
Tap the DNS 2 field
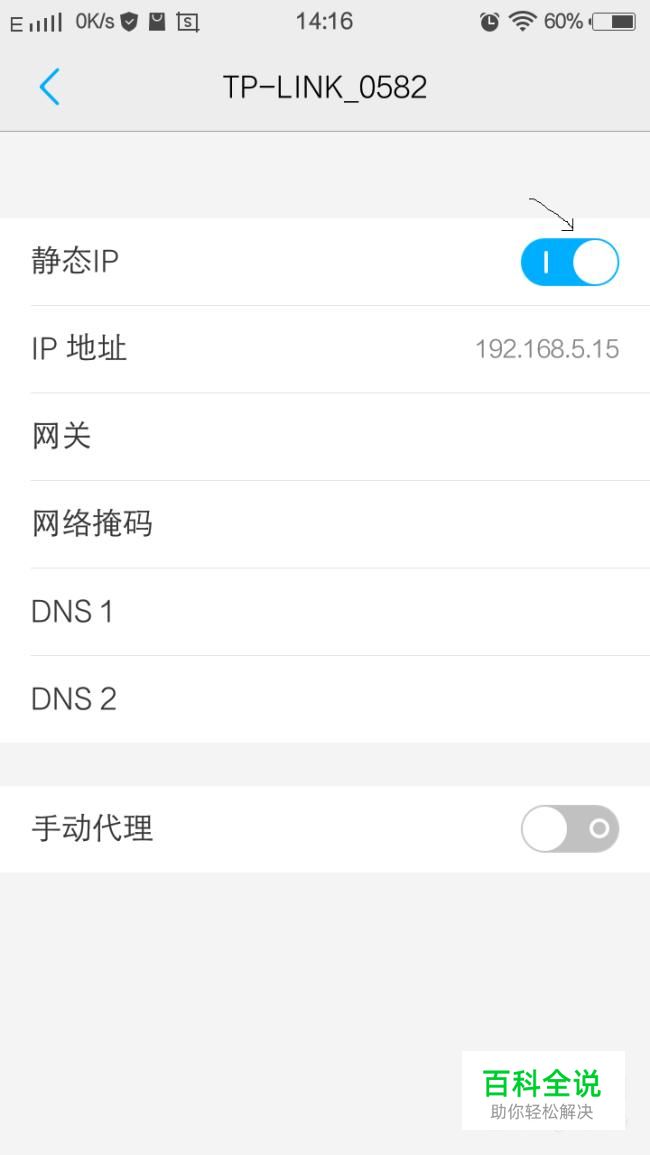(x=325, y=699)
